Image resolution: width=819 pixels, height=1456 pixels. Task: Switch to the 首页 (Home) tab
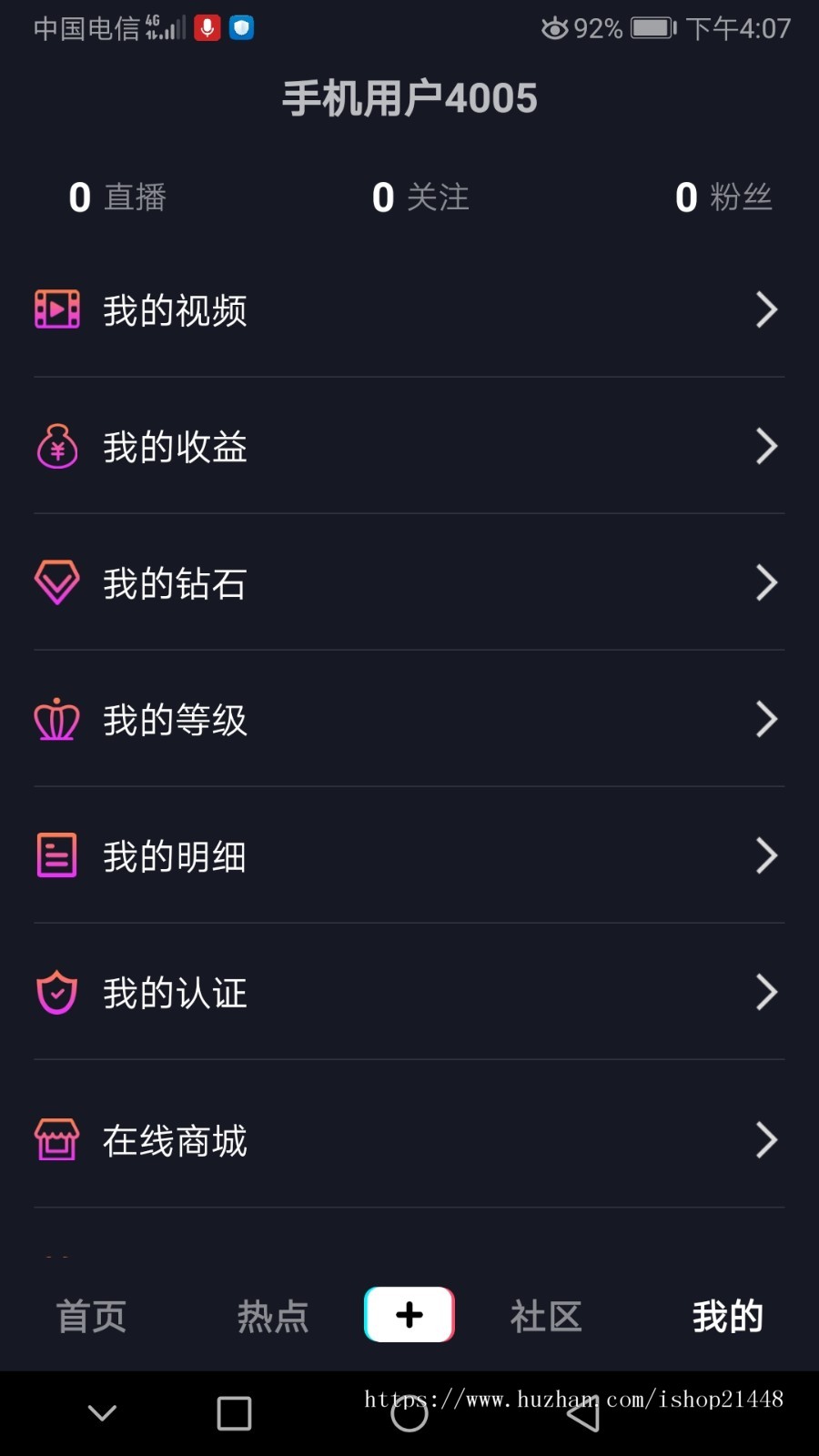click(91, 1316)
